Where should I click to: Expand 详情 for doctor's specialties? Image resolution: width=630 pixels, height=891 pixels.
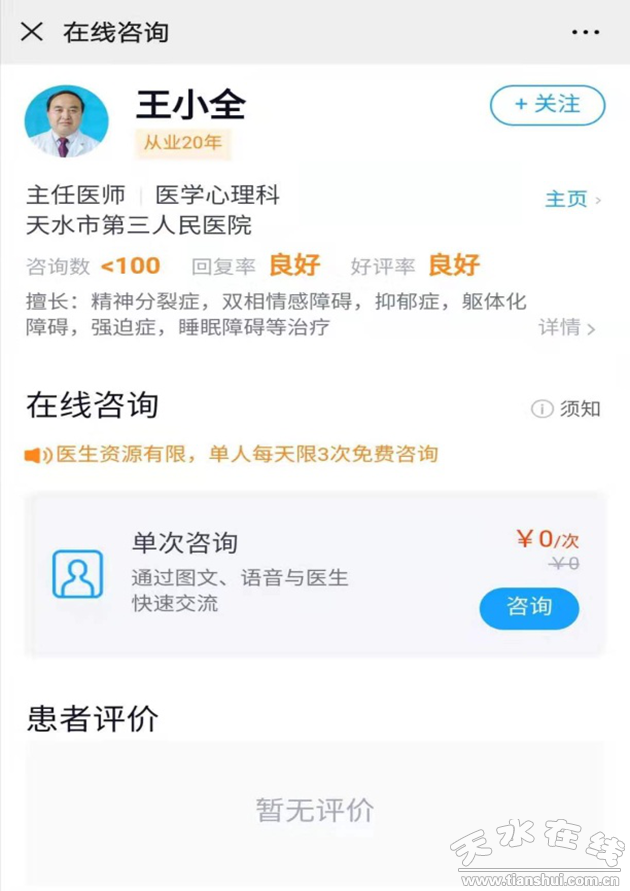point(567,327)
